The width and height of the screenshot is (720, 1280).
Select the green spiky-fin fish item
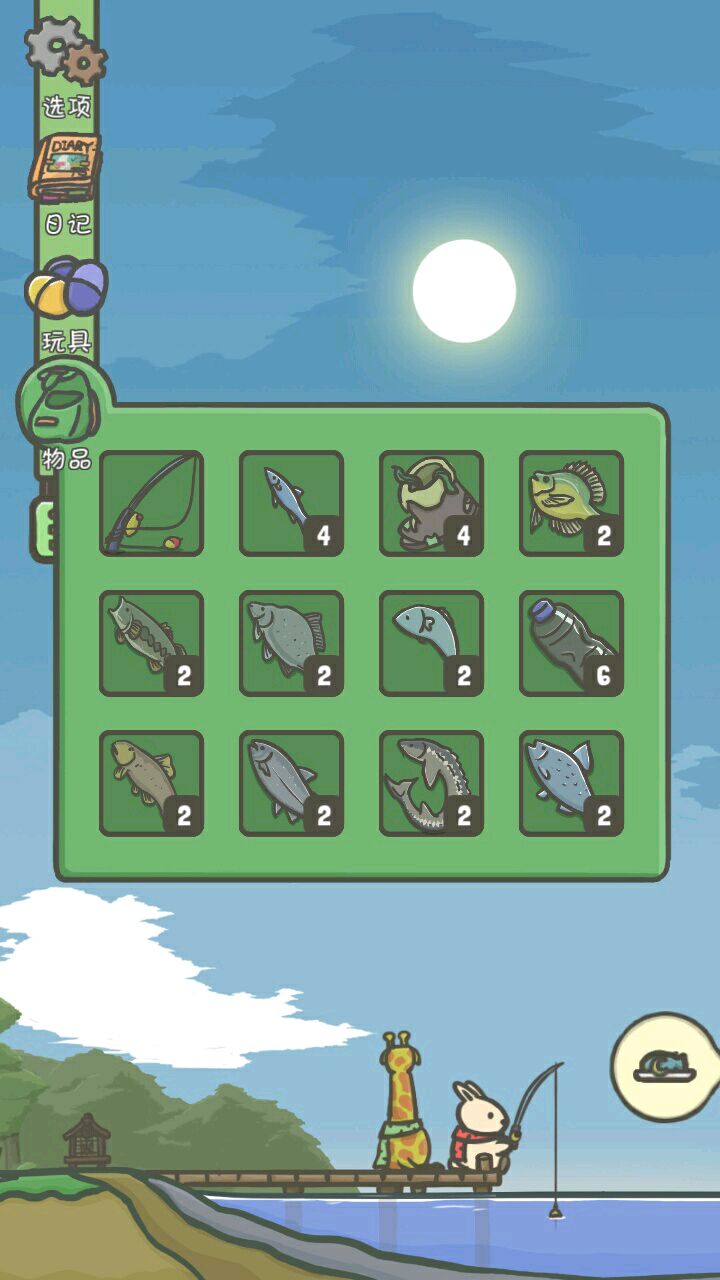click(571, 503)
